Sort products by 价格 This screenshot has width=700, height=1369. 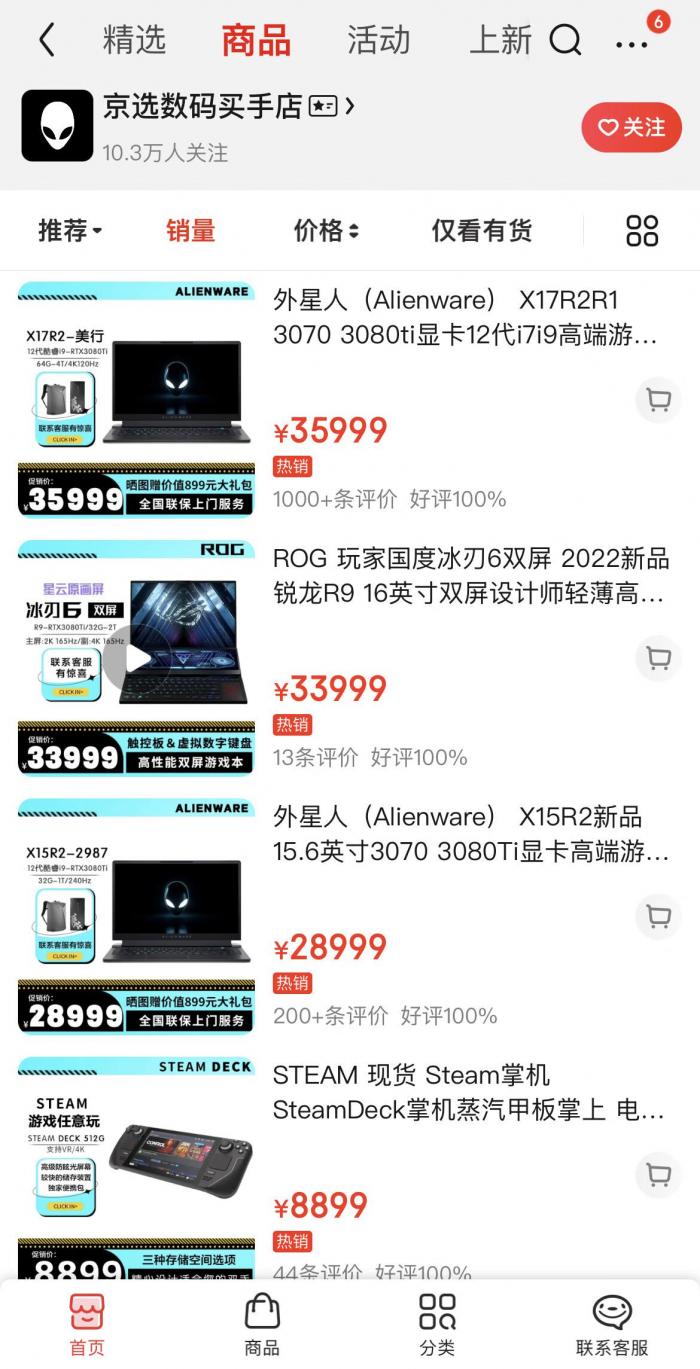pos(325,231)
